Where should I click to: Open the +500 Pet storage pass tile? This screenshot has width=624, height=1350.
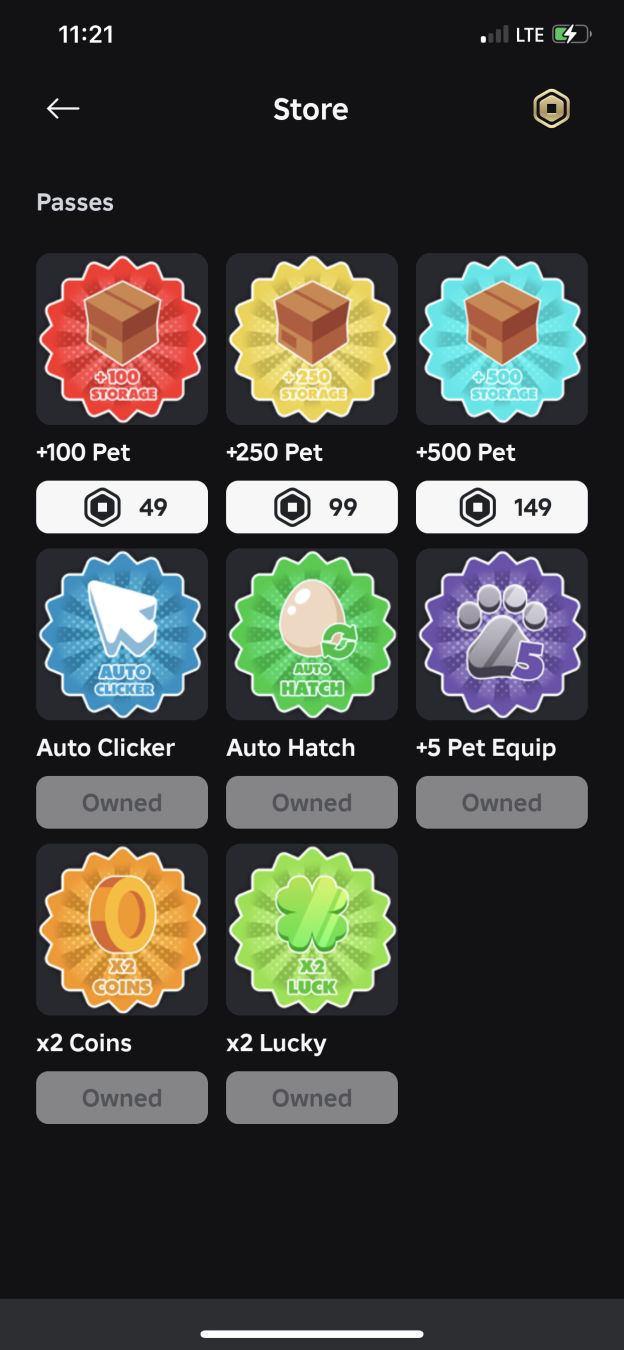point(502,339)
